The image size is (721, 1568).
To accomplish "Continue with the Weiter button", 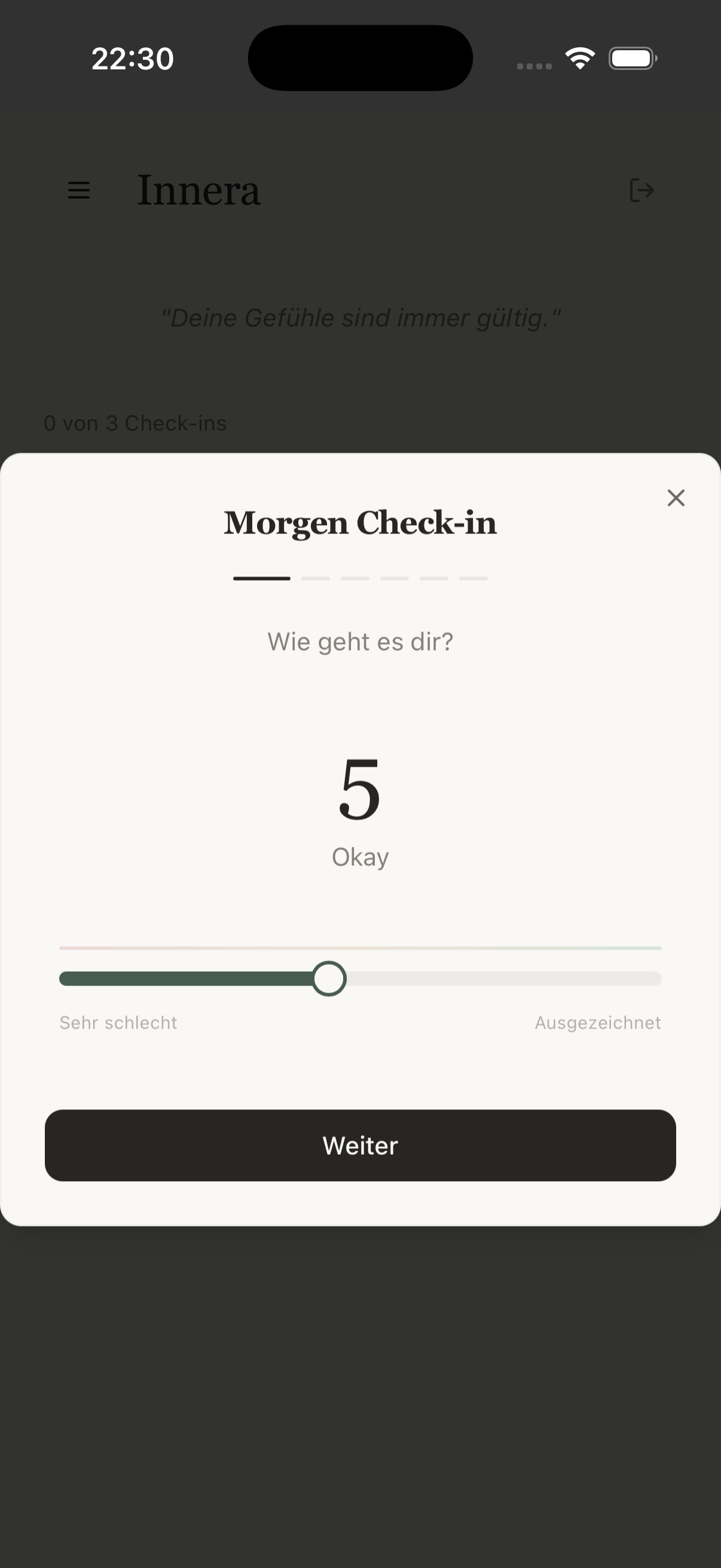I will point(360,1145).
